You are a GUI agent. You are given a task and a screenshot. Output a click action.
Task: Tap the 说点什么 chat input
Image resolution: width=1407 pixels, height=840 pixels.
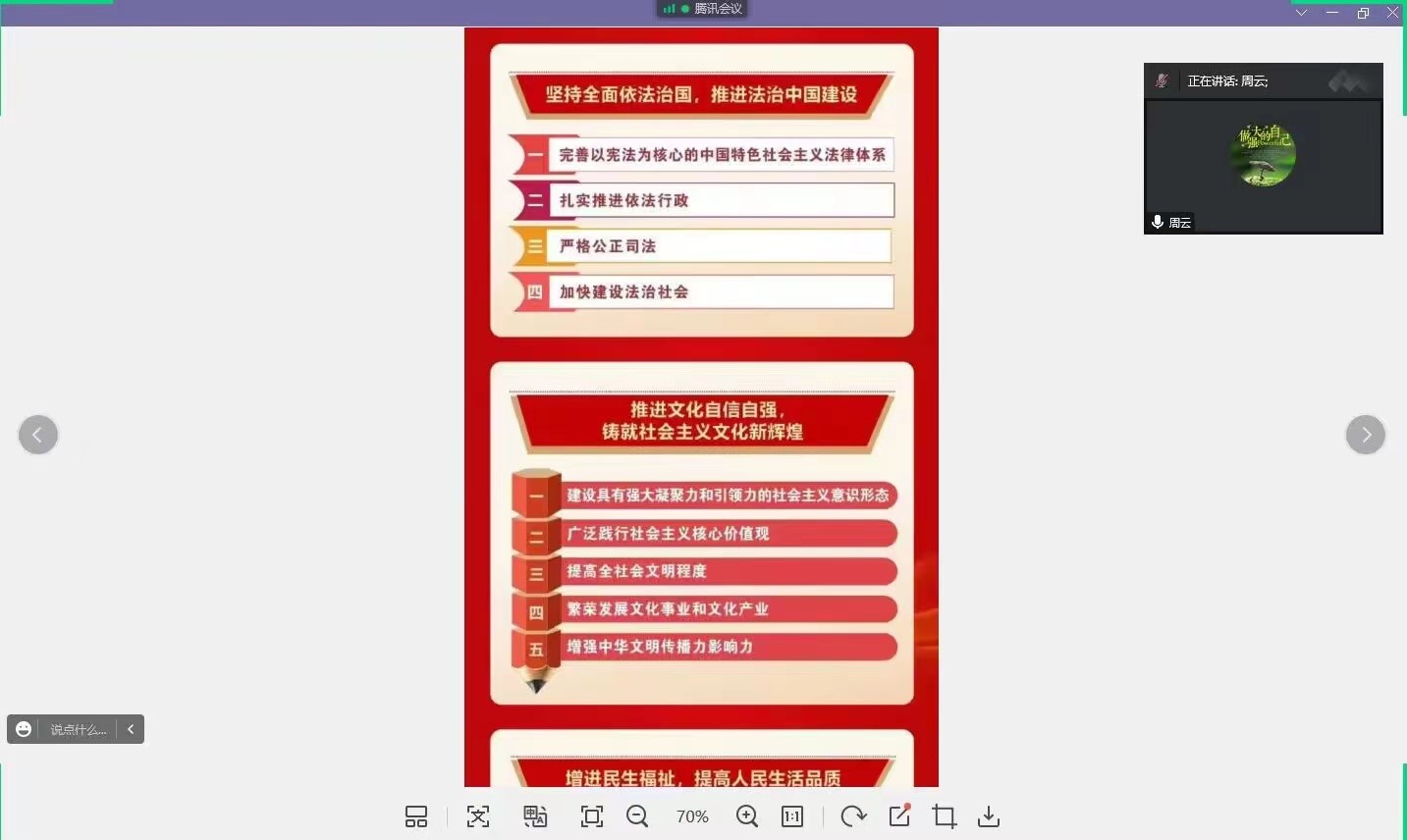click(x=79, y=729)
